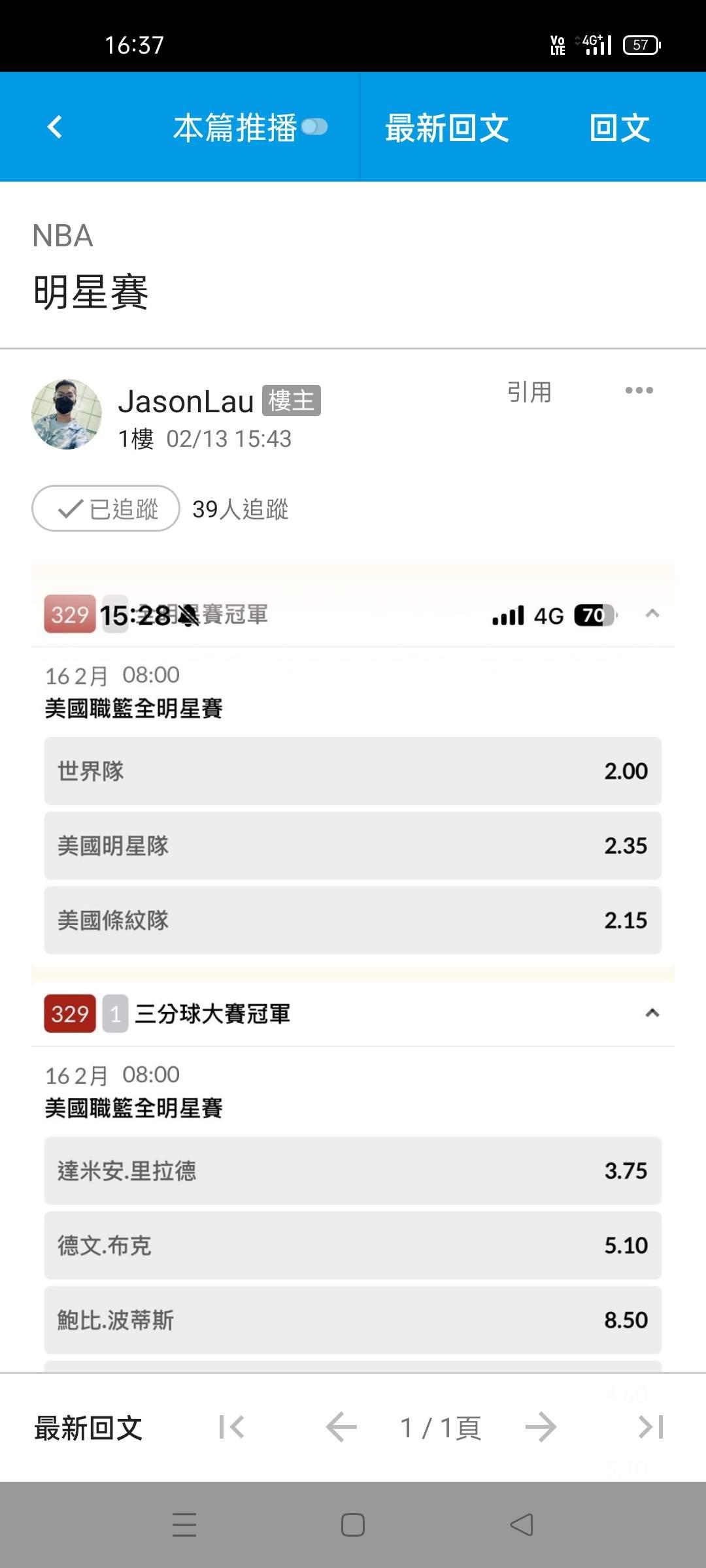
Task: Jump to 最新回文 in the top bar
Action: 447,127
